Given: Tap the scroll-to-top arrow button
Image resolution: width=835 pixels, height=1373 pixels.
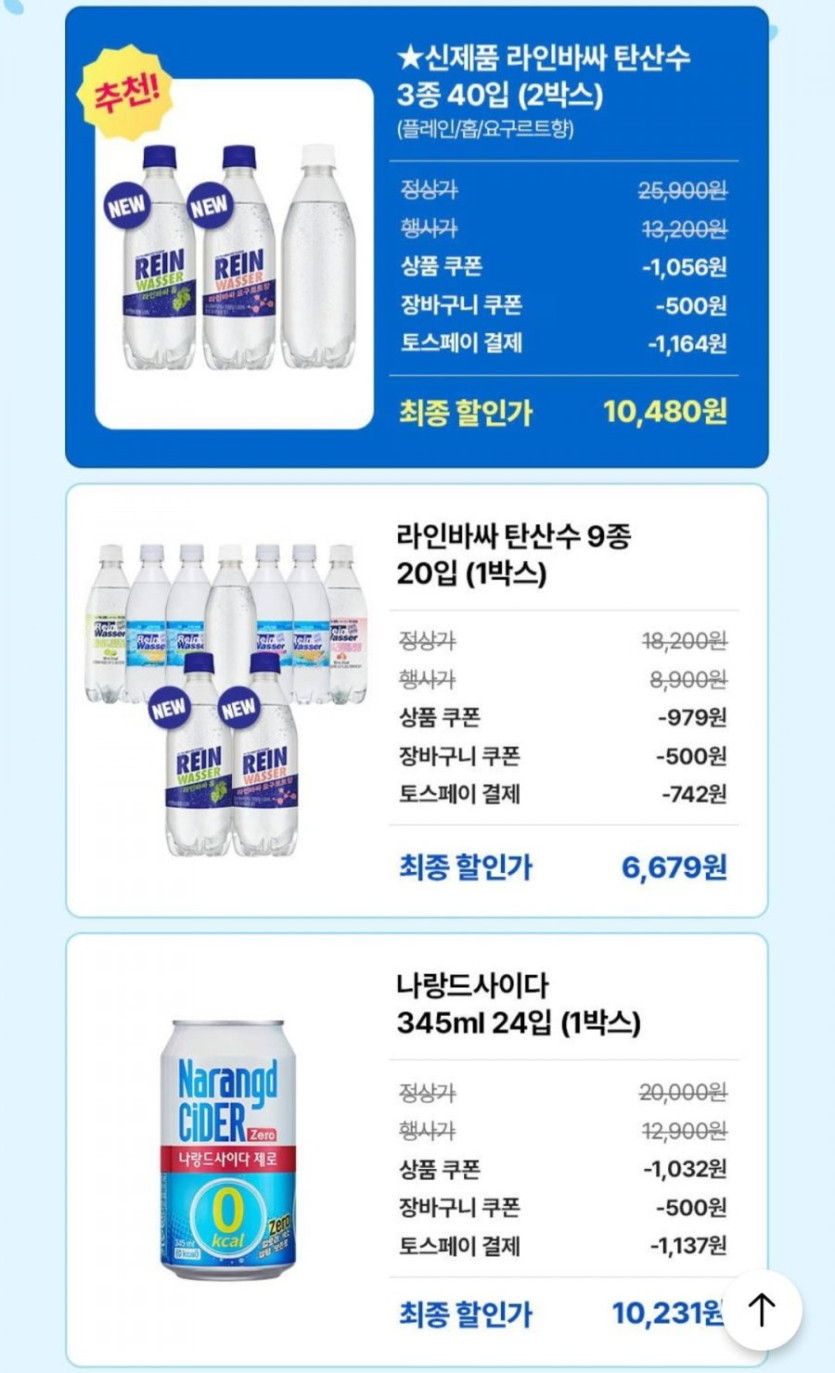Looking at the screenshot, I should click(762, 1310).
